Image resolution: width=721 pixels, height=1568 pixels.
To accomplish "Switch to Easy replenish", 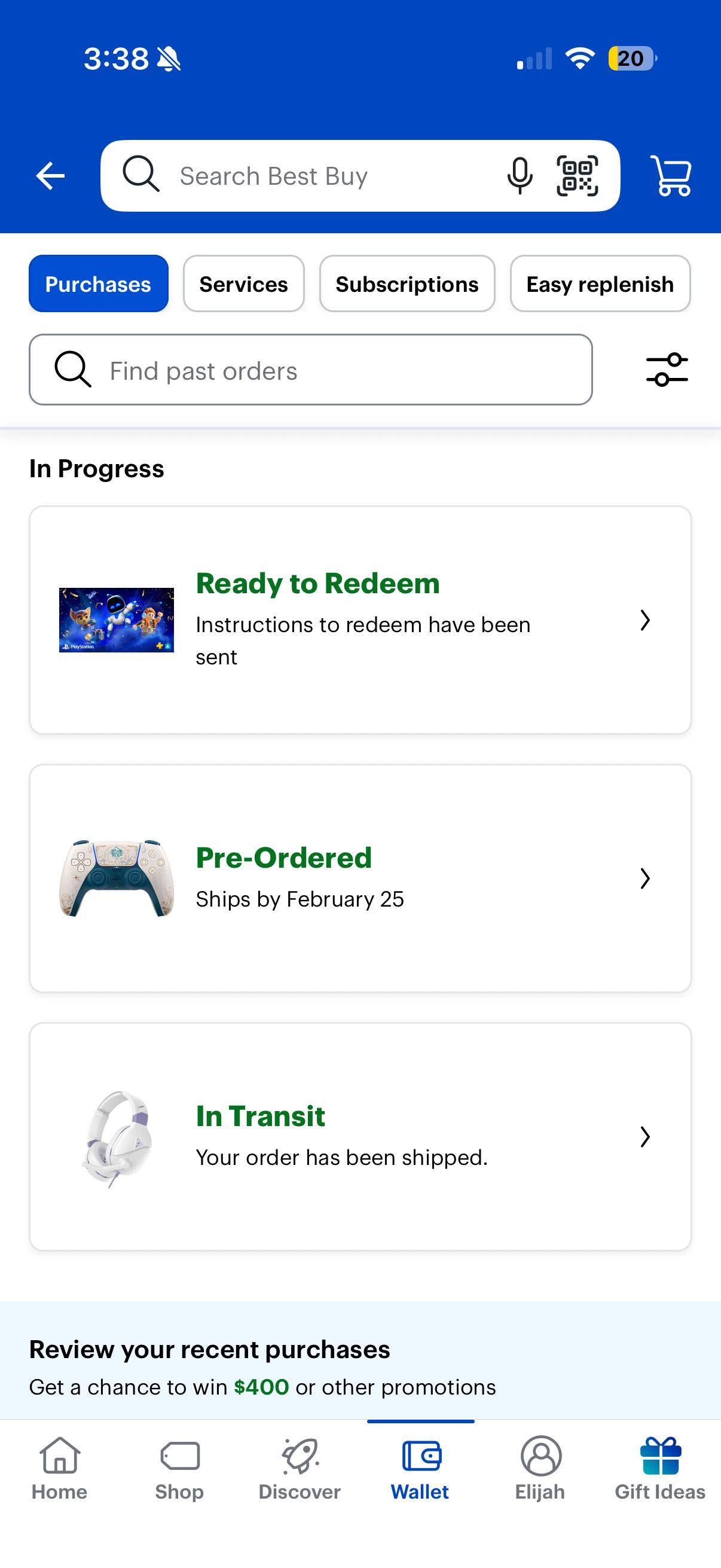I will pyautogui.click(x=600, y=283).
